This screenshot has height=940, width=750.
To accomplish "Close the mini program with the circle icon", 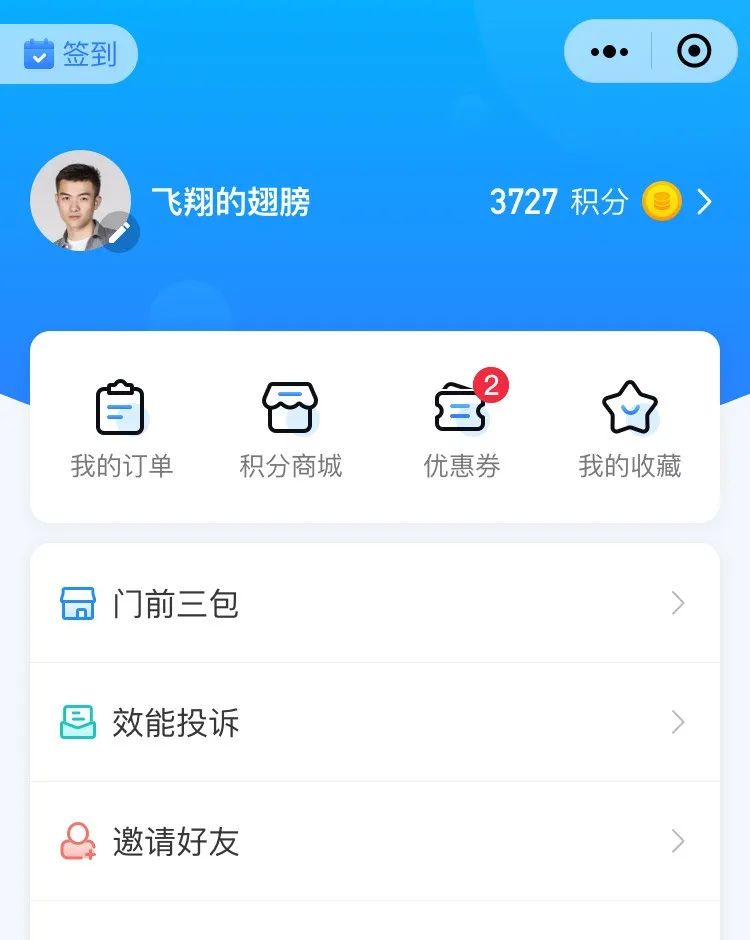I will coord(694,51).
